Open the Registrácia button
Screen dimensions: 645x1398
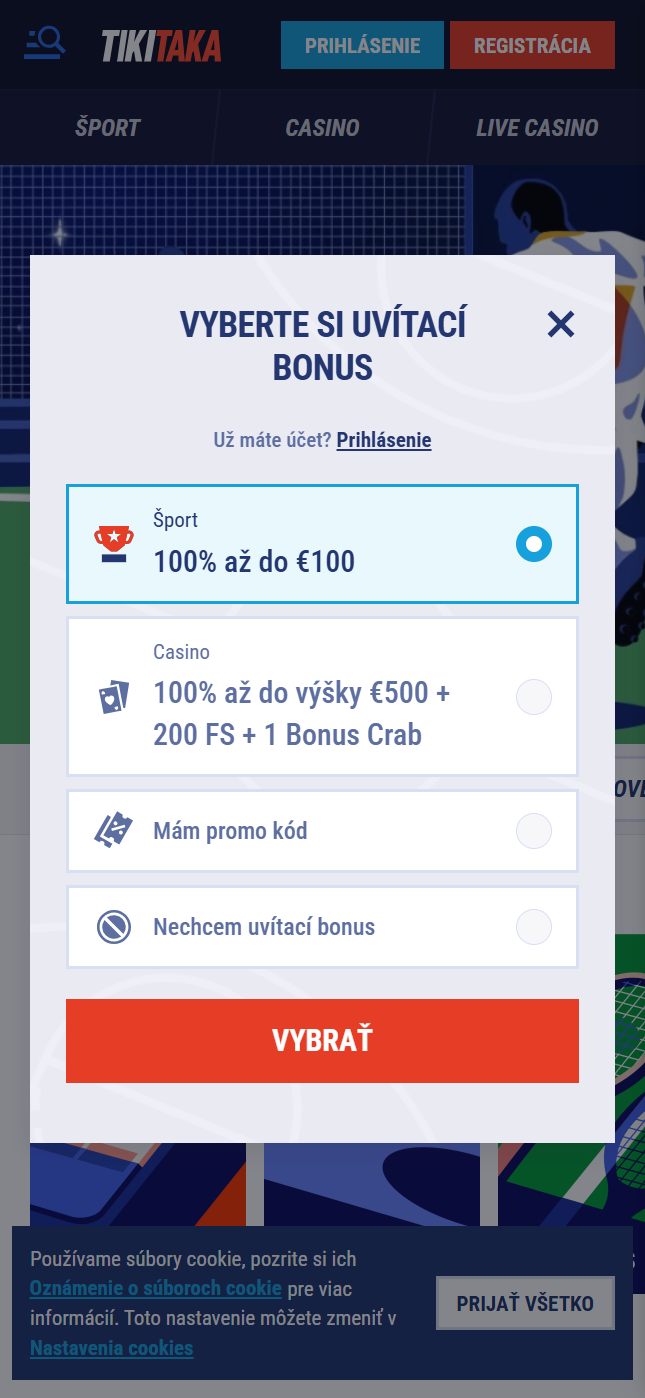coord(532,45)
